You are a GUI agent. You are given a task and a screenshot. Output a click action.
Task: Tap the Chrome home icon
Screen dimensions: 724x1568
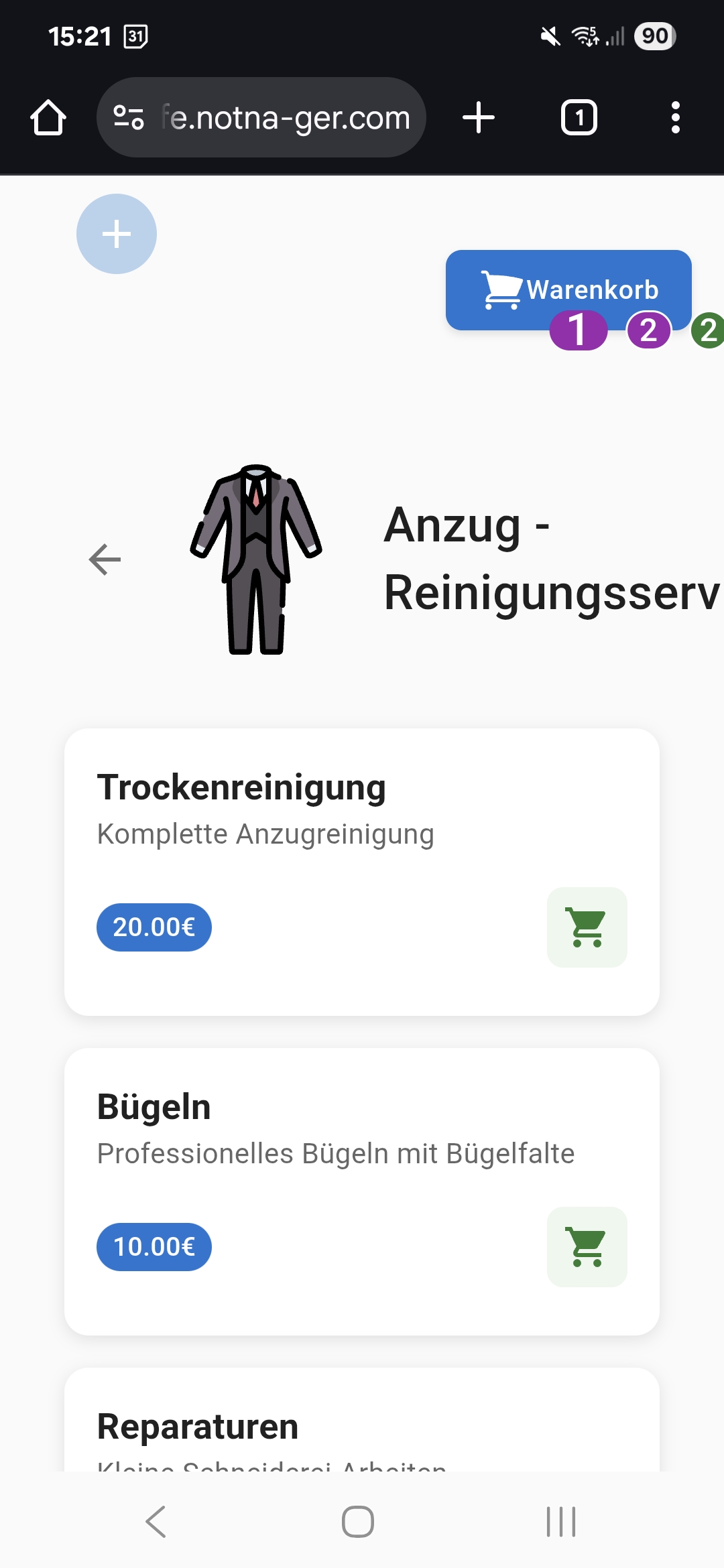(48, 117)
